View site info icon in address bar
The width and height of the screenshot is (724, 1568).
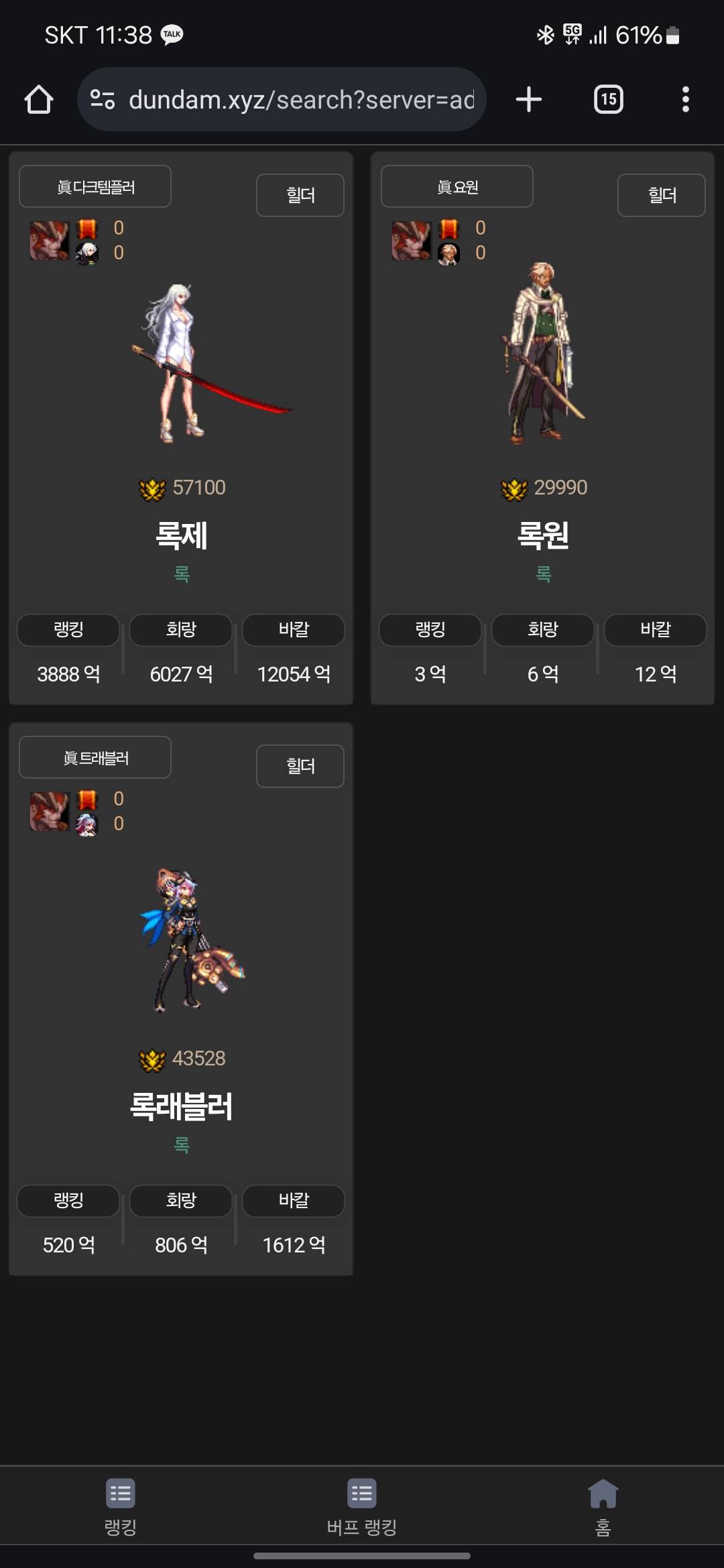click(x=103, y=99)
